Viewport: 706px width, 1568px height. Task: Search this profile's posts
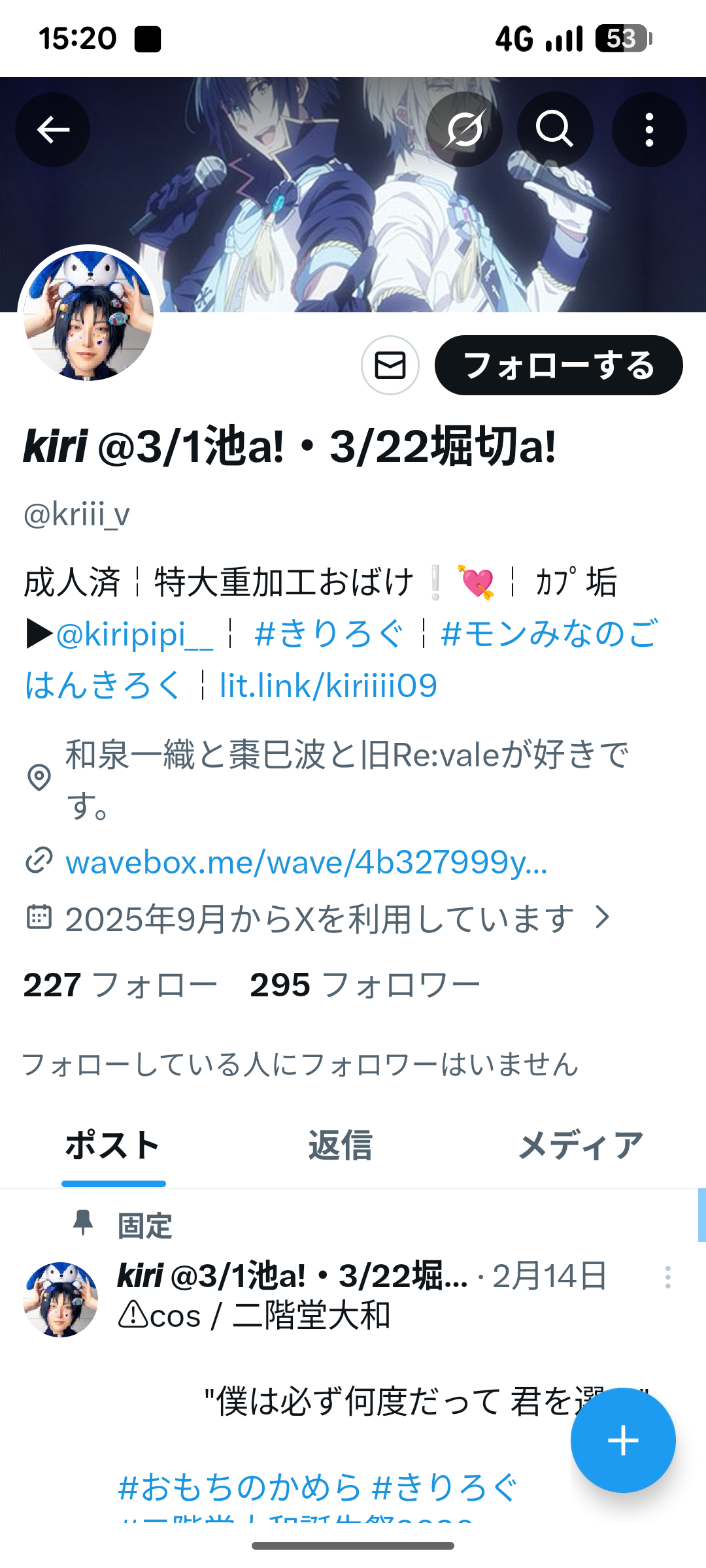(x=555, y=129)
